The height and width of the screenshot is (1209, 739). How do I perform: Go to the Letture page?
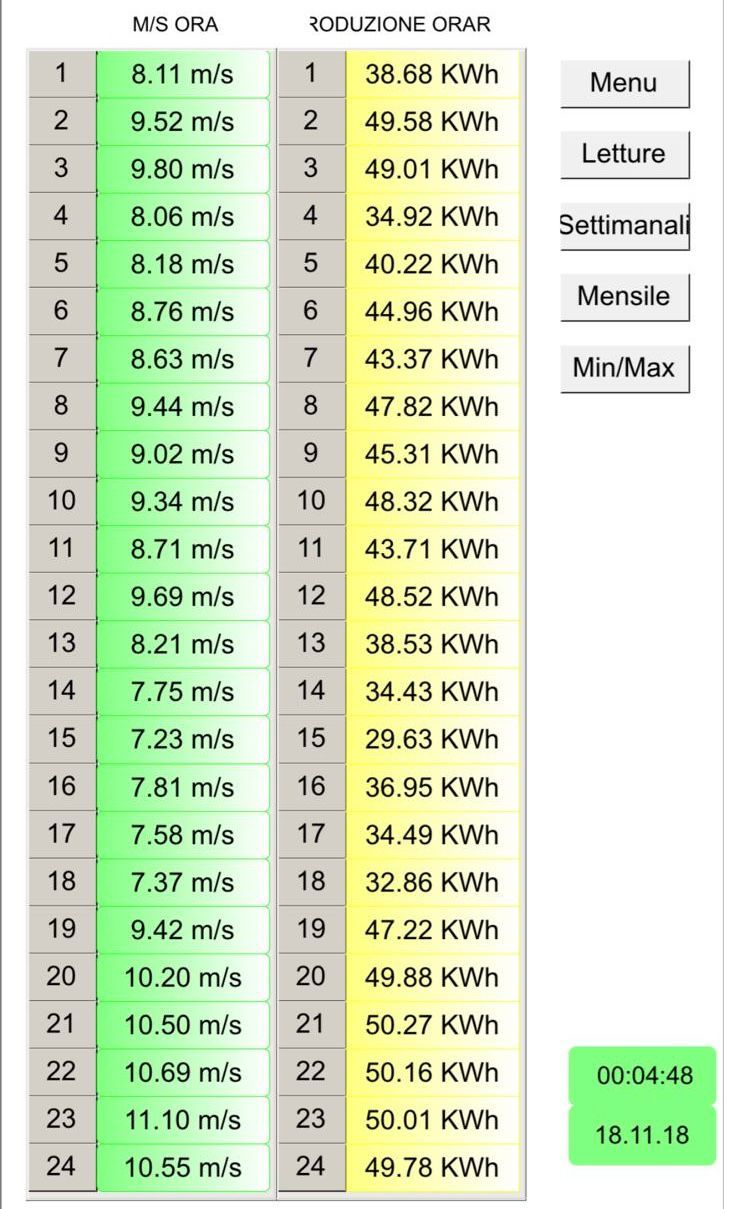[x=624, y=154]
